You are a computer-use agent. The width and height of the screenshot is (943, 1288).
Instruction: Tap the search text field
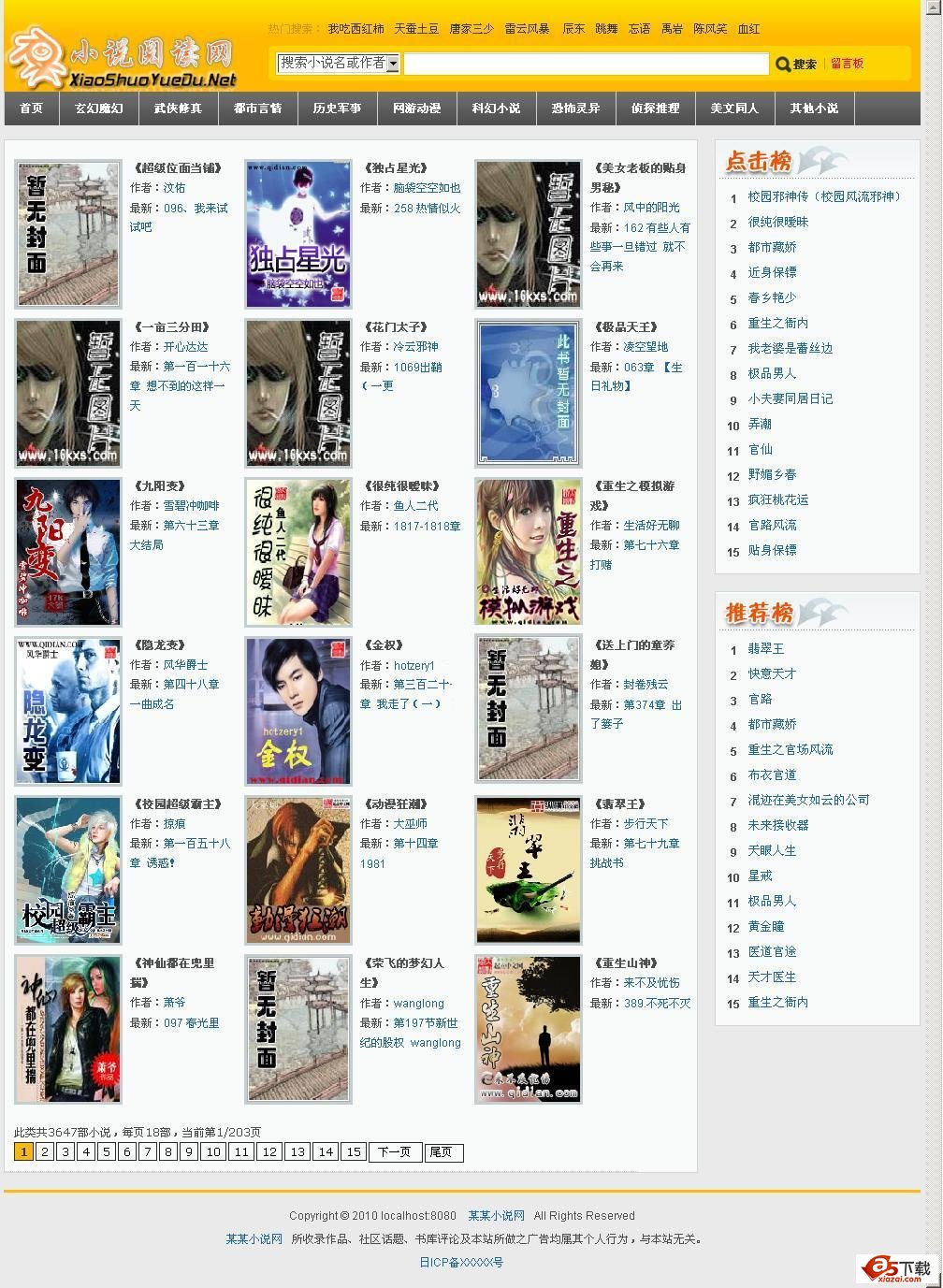pyautogui.click(x=586, y=64)
